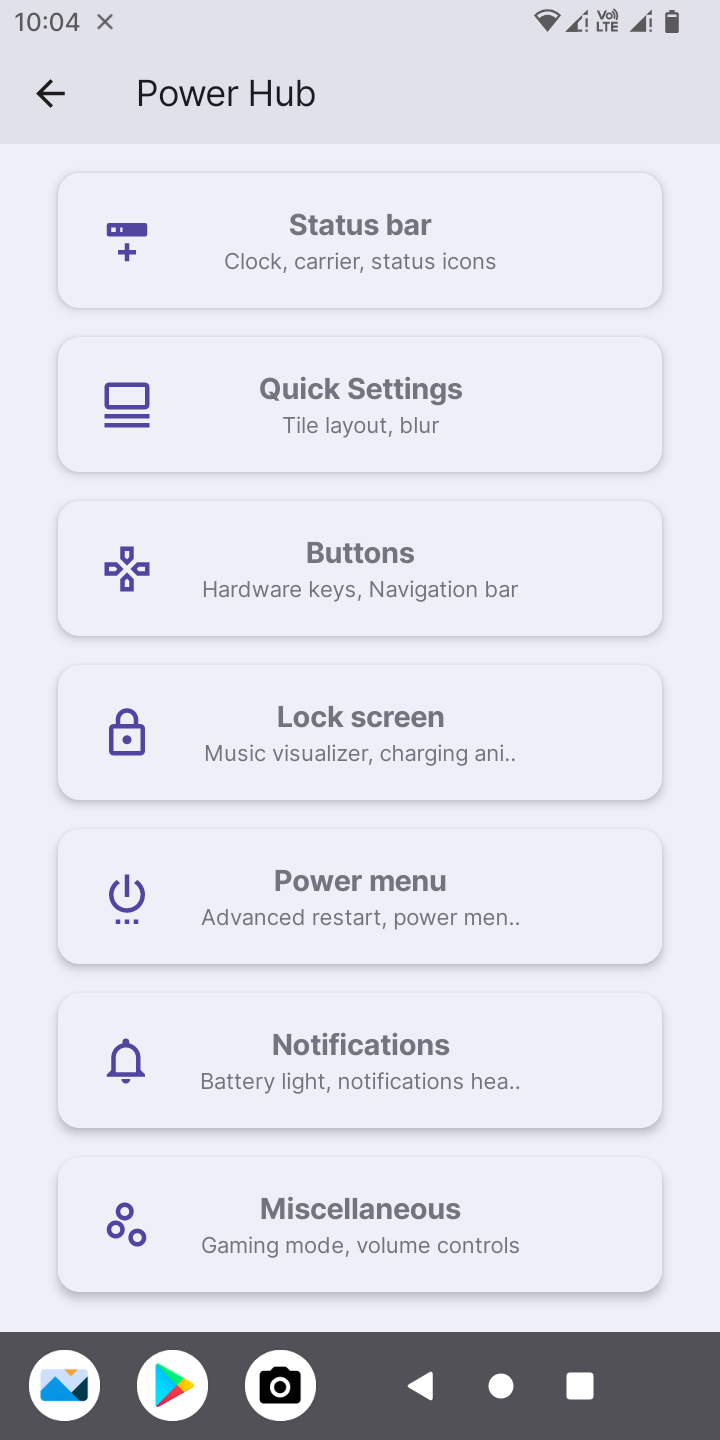Open the gallery app in the taskbar

[65, 1386]
